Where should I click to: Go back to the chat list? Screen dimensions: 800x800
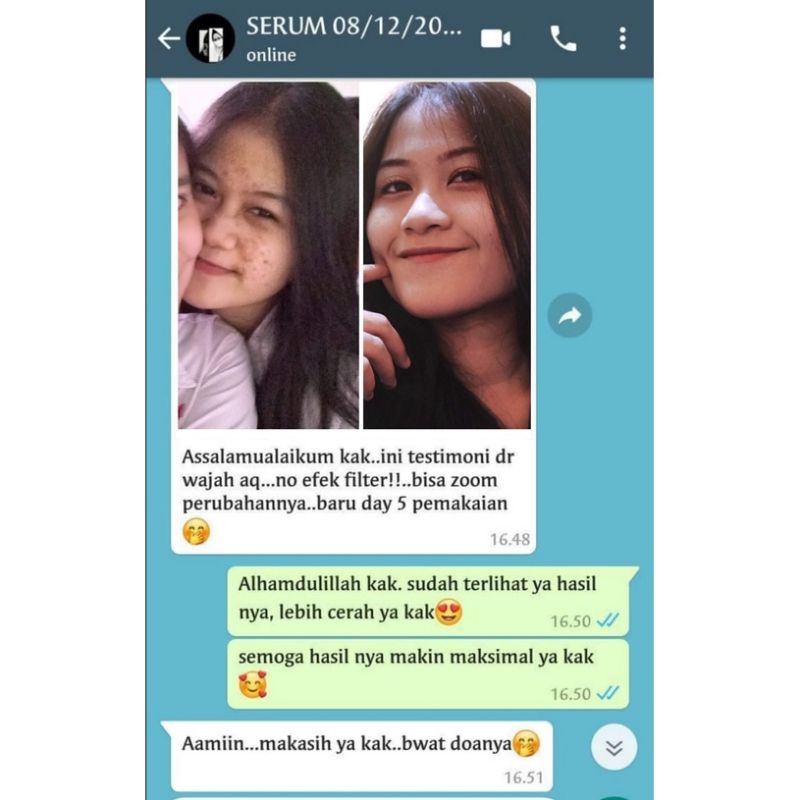point(169,39)
